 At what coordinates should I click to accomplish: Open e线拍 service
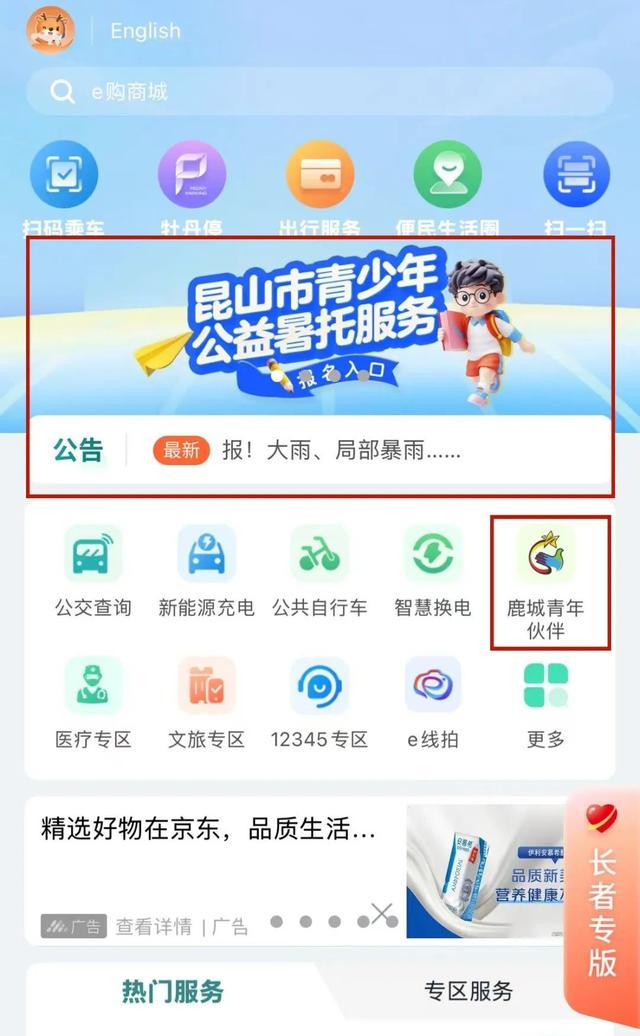432,702
